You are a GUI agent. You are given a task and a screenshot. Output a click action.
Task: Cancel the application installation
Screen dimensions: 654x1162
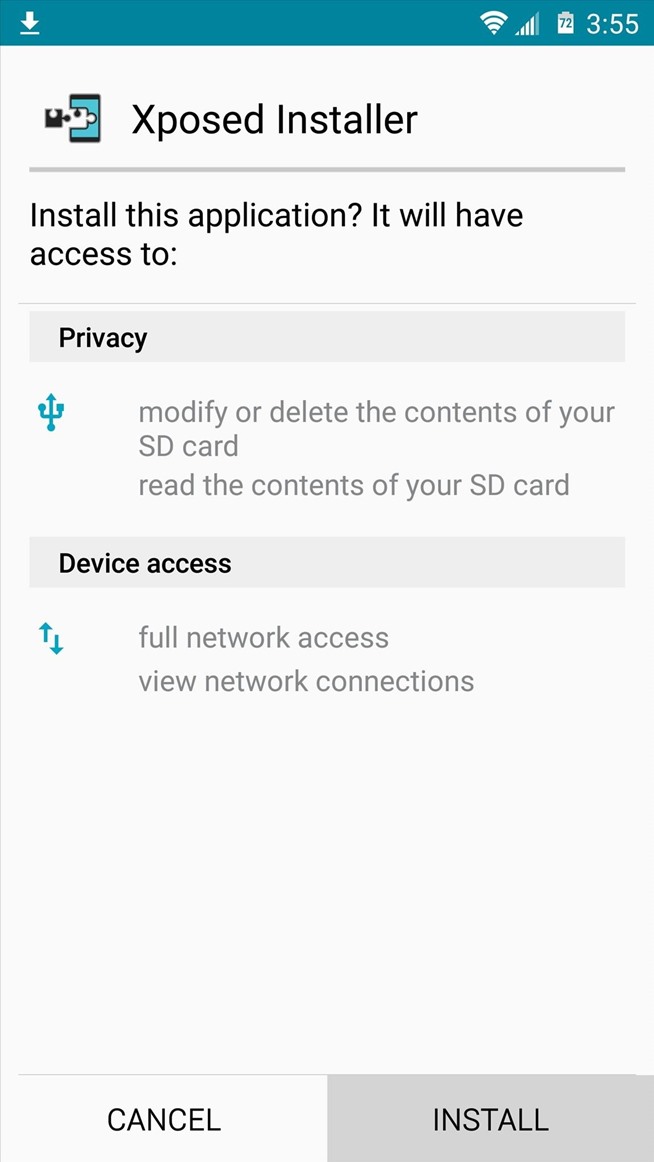pos(164,1119)
